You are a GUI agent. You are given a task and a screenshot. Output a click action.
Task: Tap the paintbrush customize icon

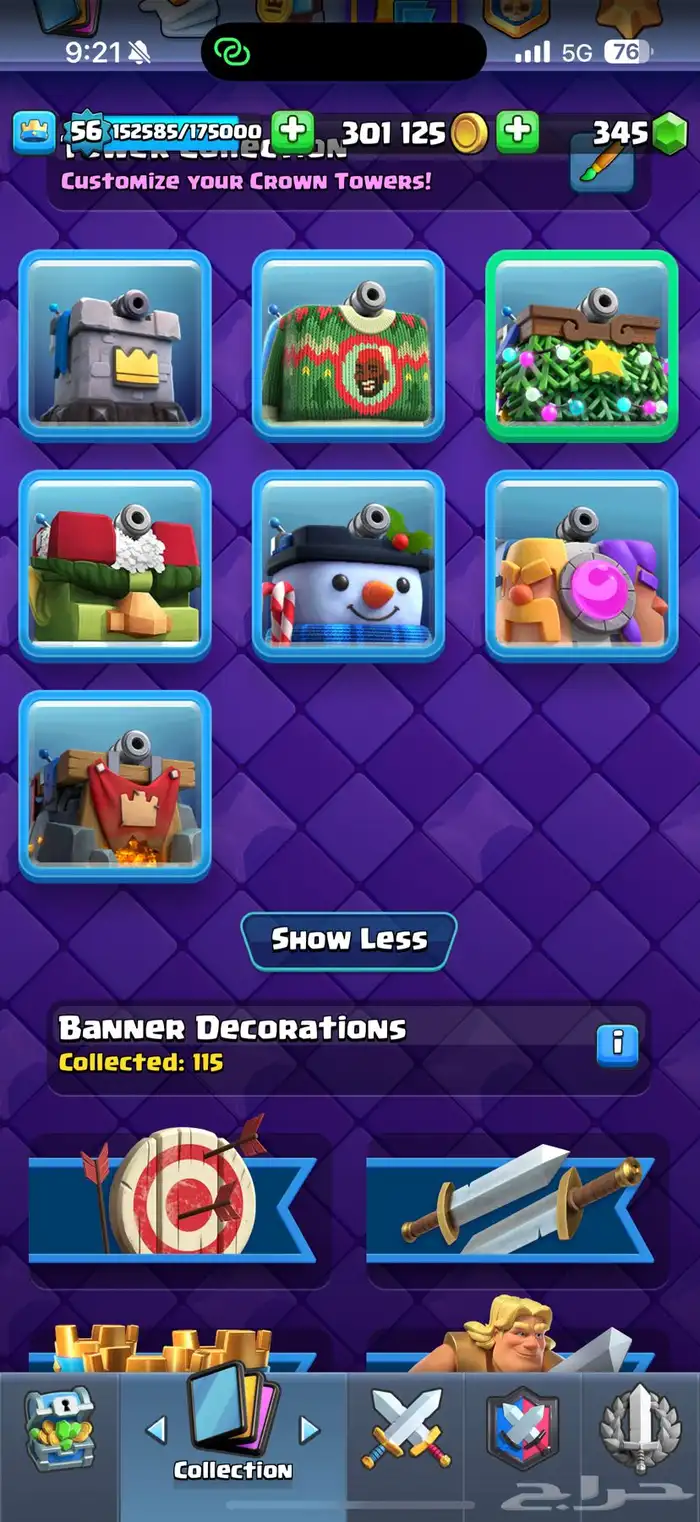601,164
